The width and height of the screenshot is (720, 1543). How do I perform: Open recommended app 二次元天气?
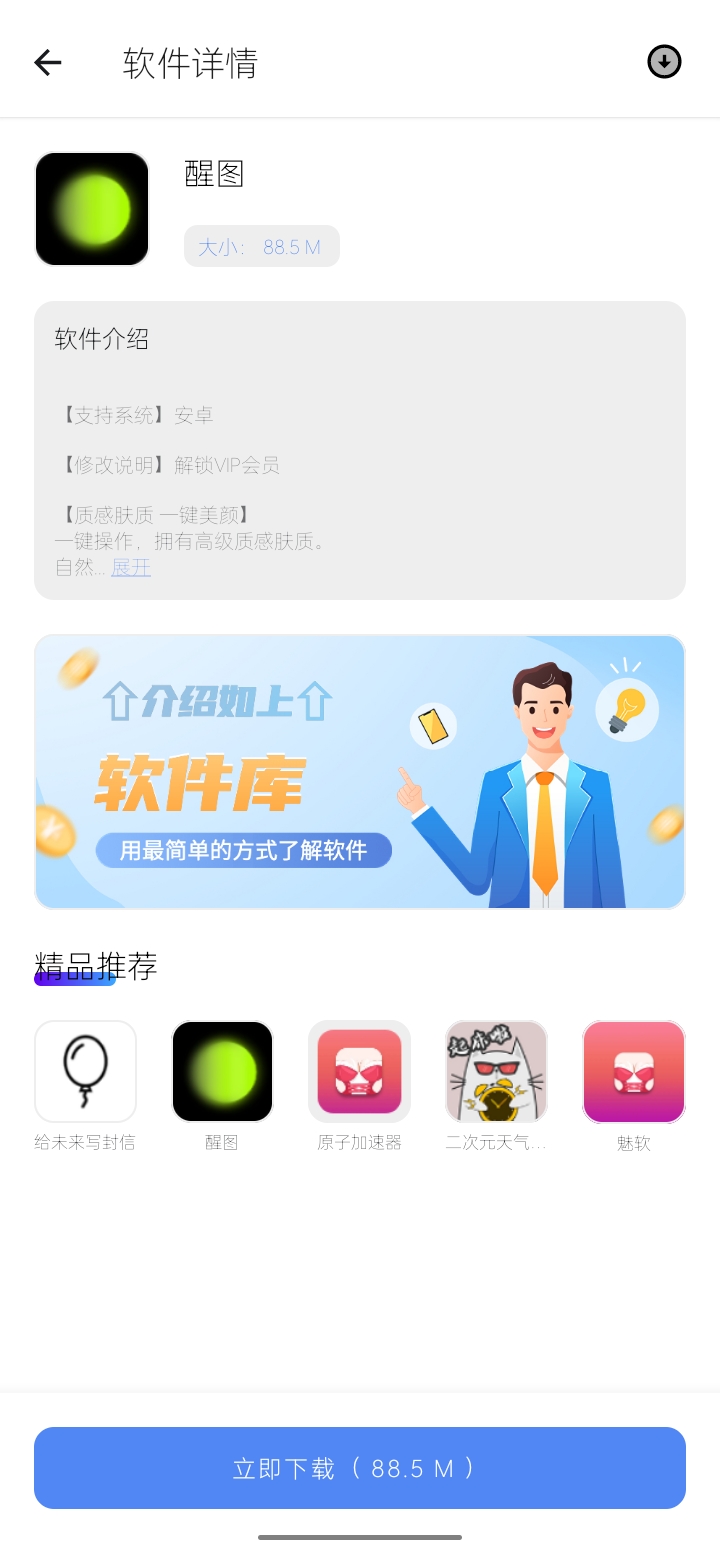(496, 1072)
